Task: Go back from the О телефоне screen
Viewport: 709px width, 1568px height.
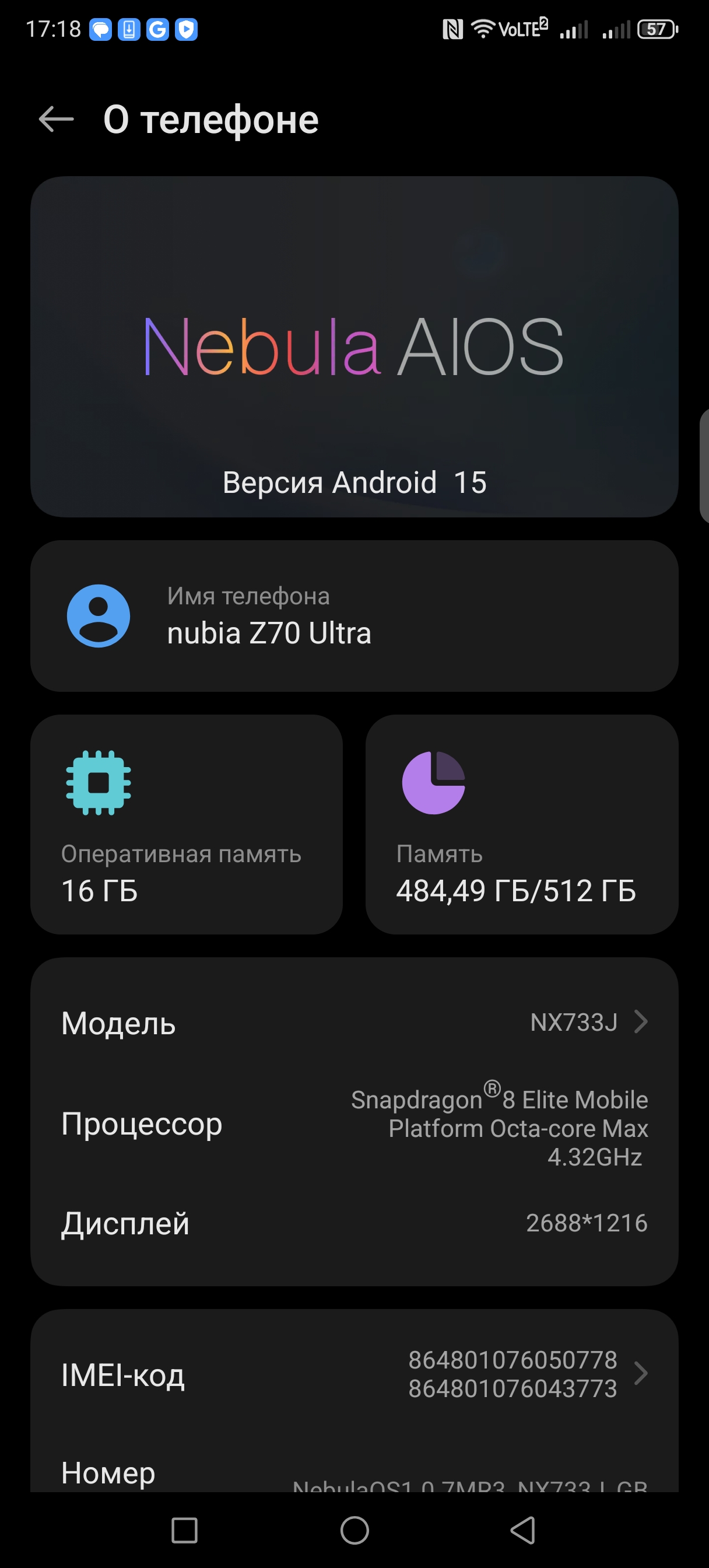Action: coord(56,120)
